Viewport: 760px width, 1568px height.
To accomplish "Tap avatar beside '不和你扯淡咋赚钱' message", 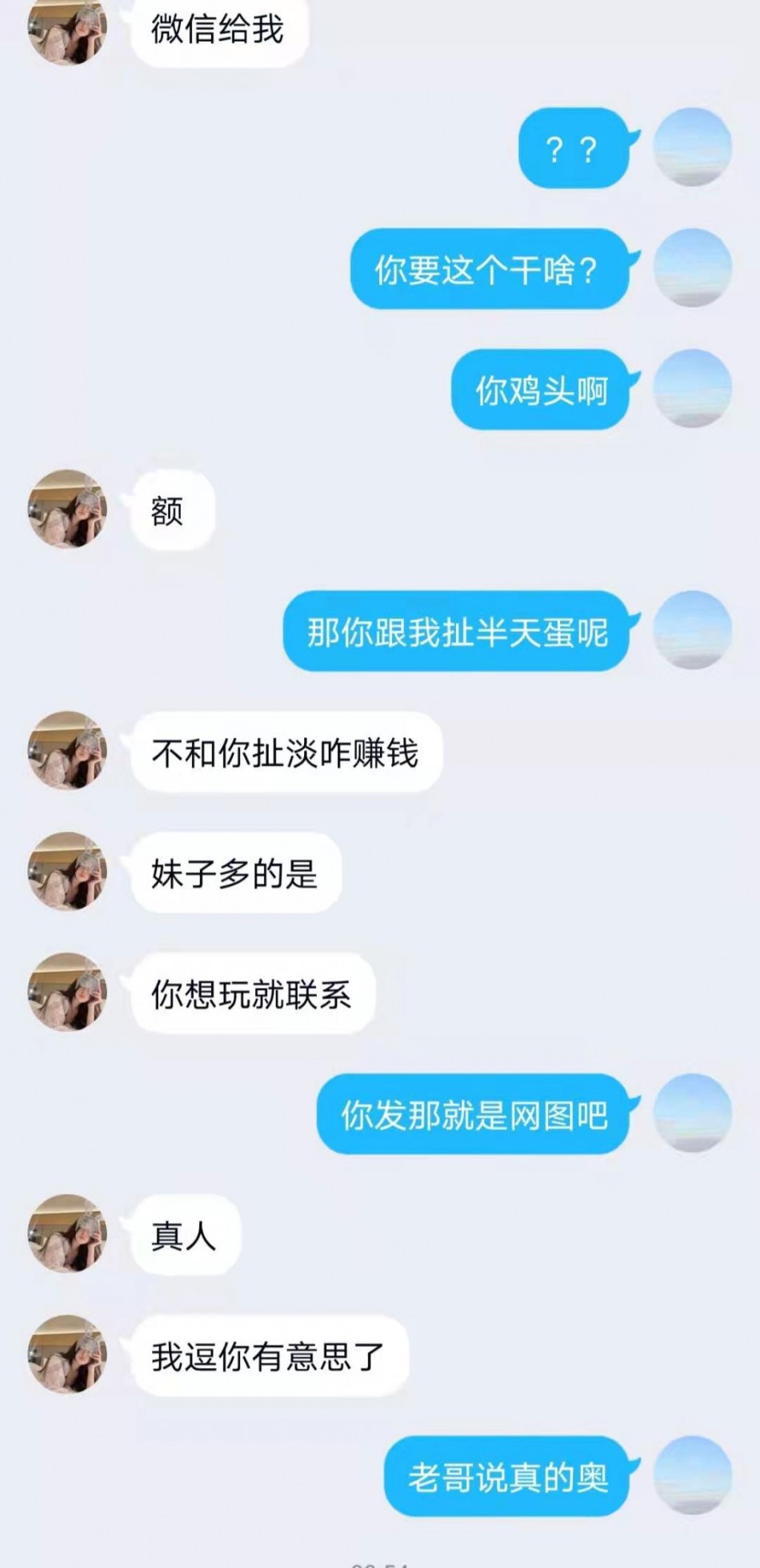I will point(68,750).
